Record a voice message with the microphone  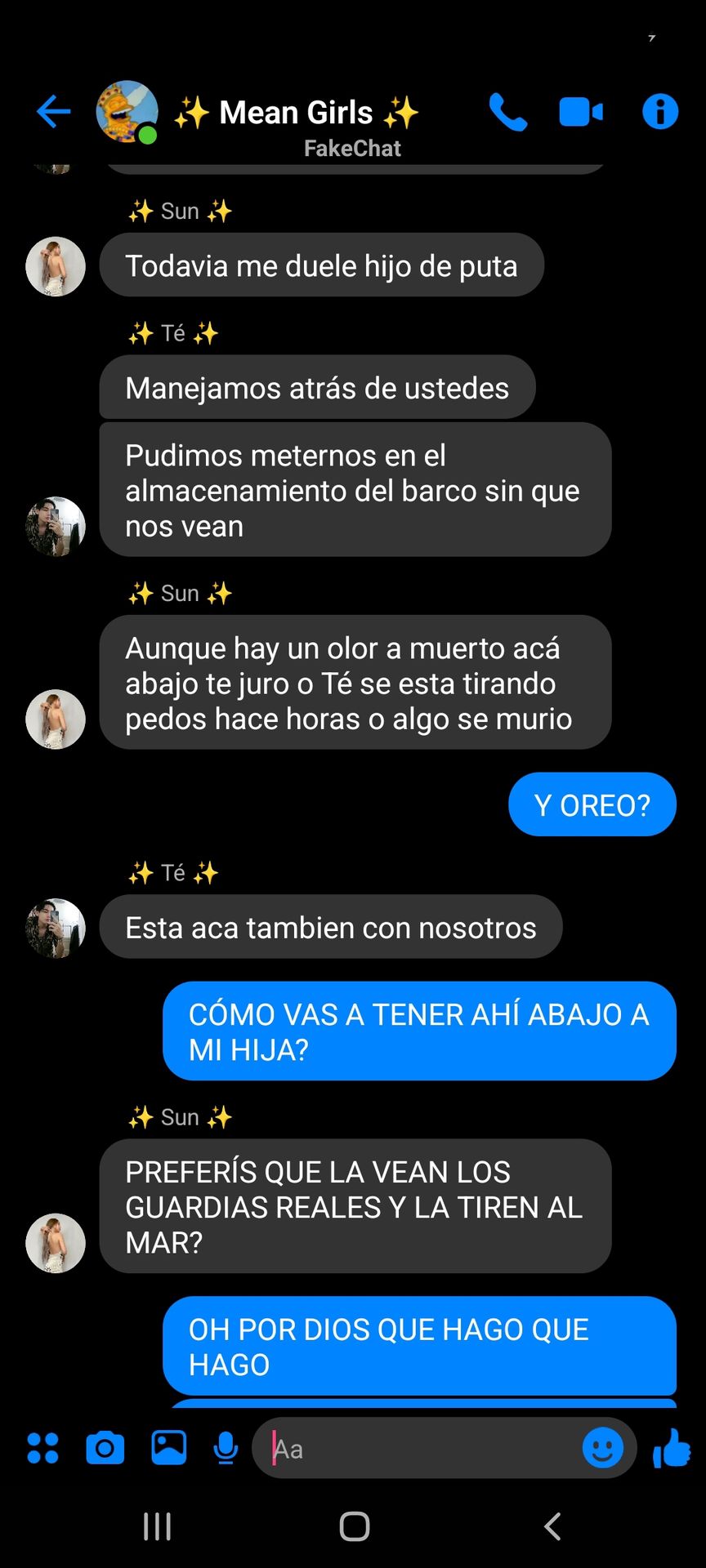(x=226, y=1448)
